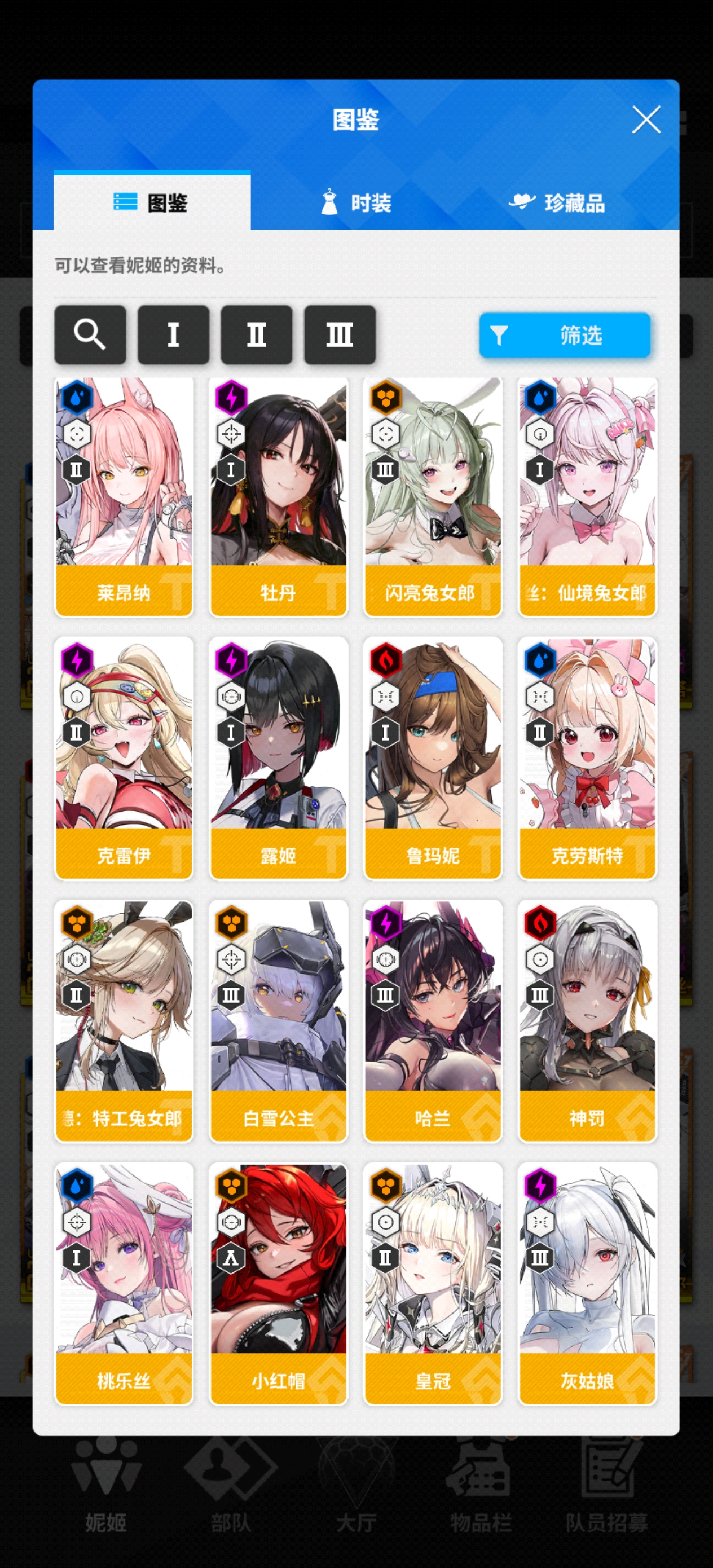Open the 小红帽 card
The image size is (713, 1568).
click(278, 1283)
